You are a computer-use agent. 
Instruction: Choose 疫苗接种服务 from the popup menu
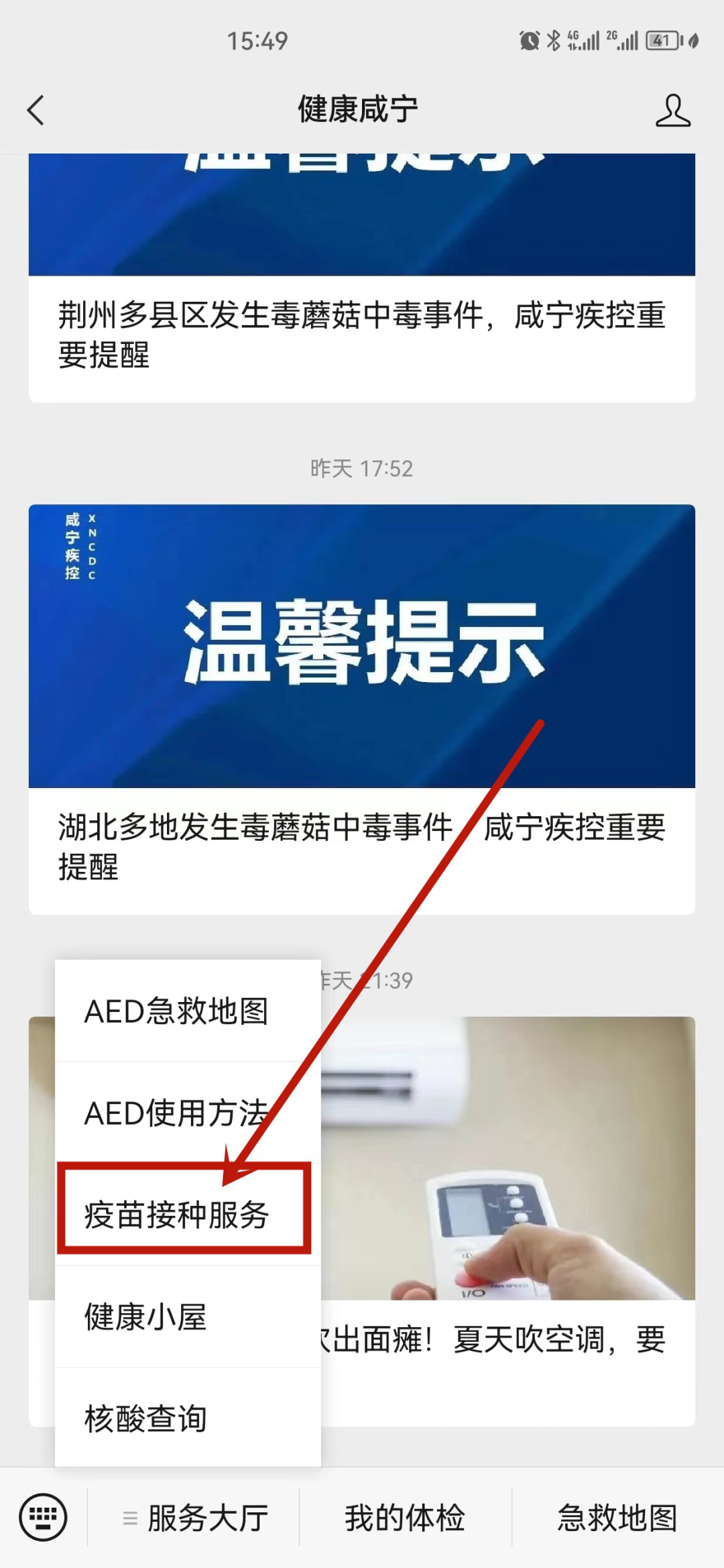(x=176, y=1215)
